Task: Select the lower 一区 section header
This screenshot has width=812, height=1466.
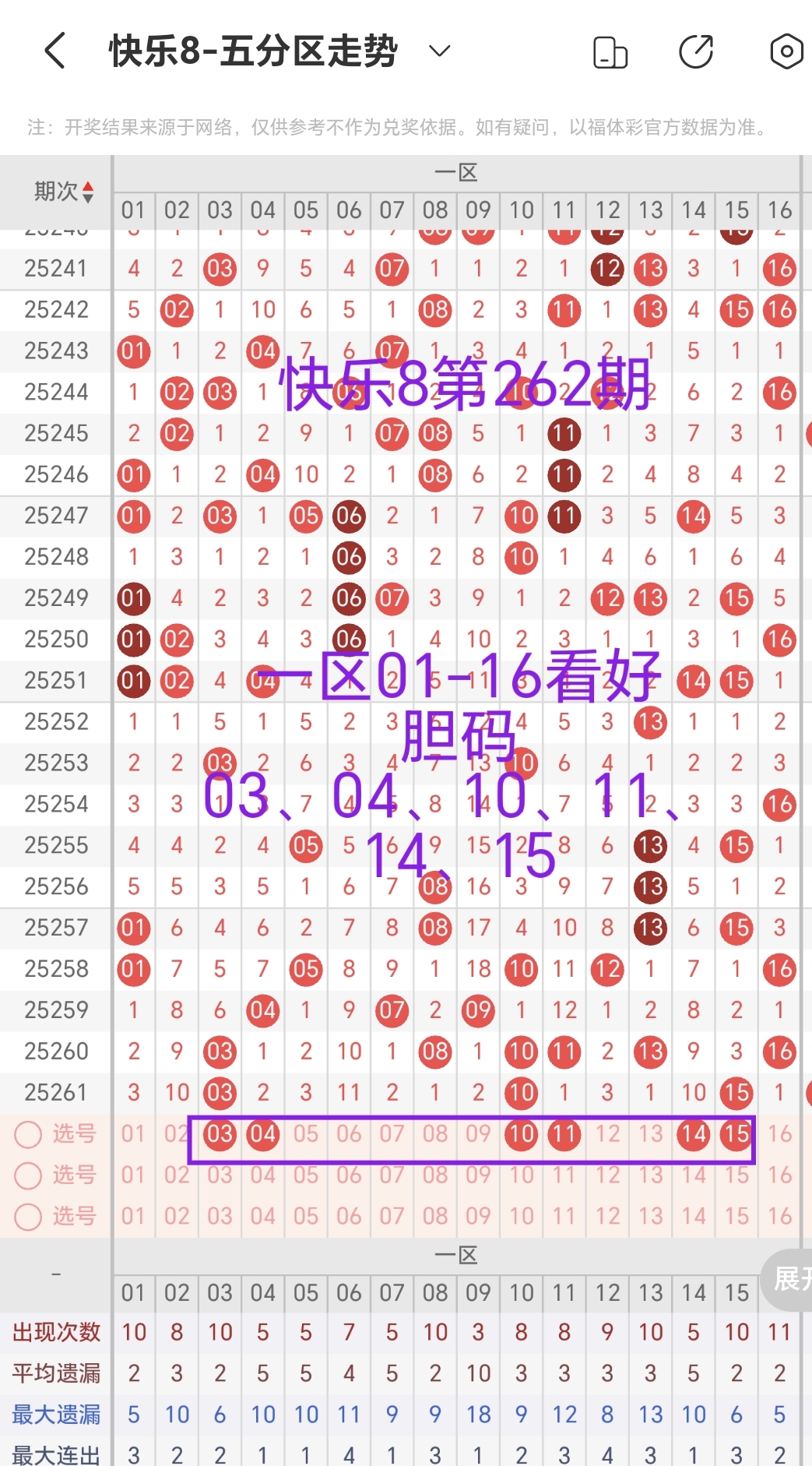Action: click(455, 1253)
